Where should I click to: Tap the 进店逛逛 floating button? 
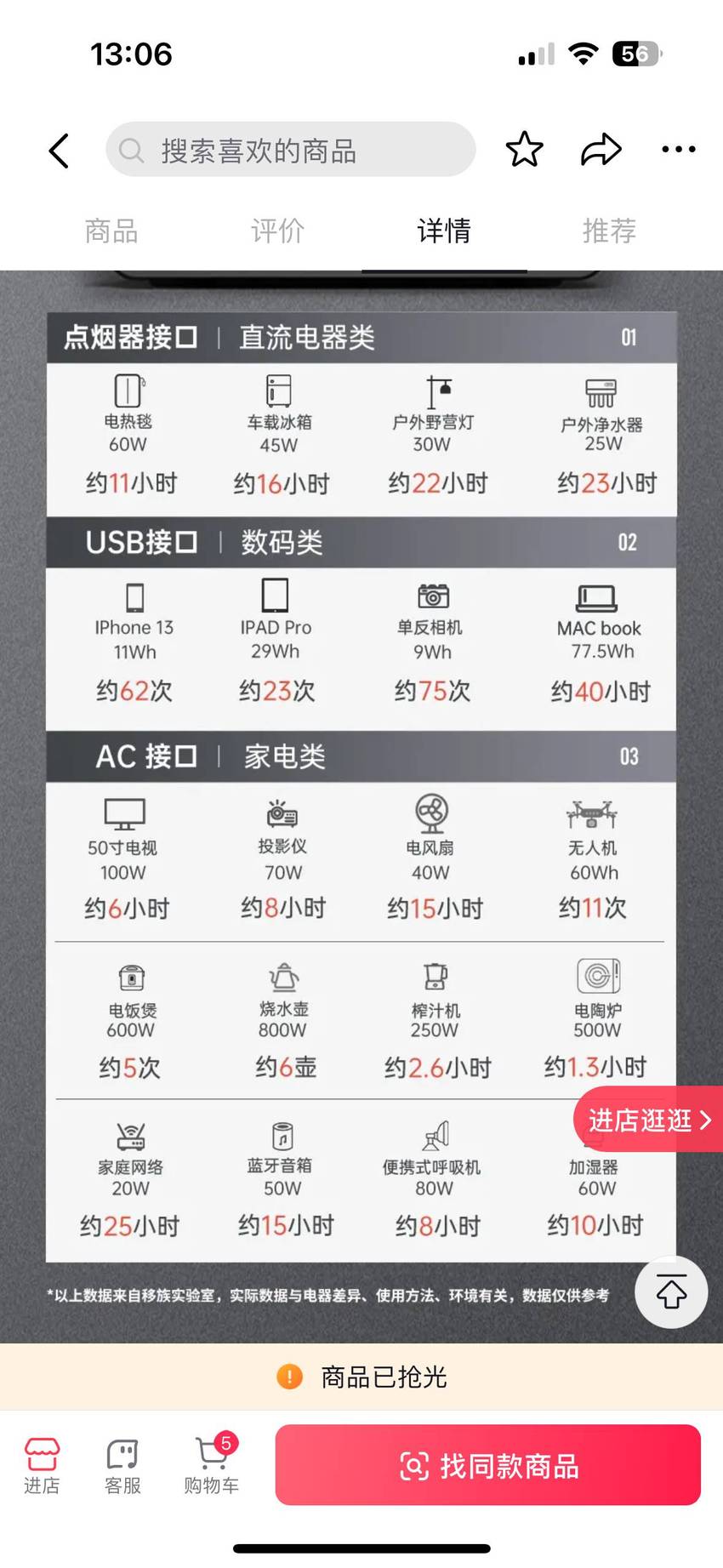coord(648,1120)
